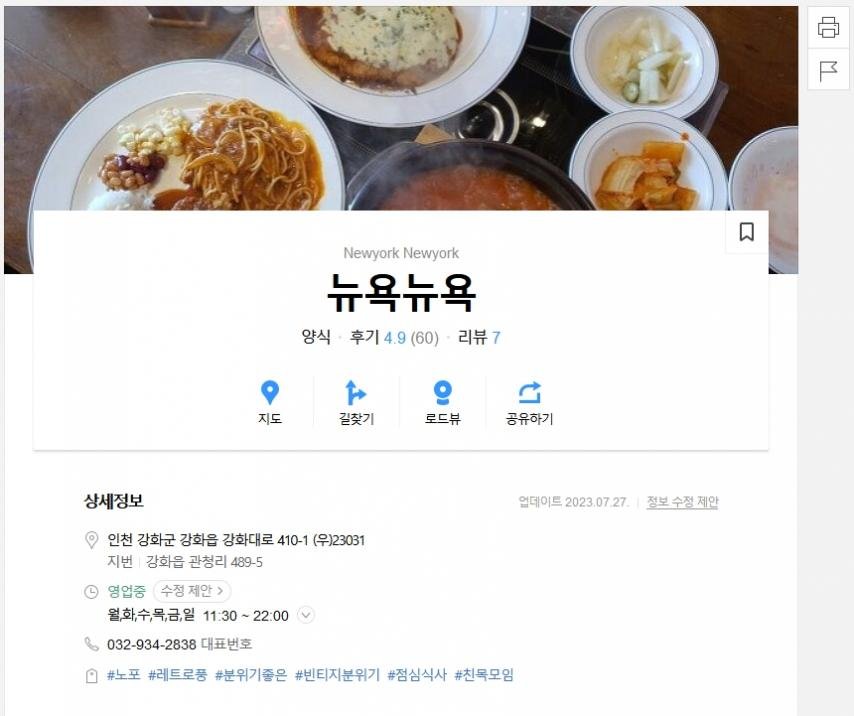
Task: Tap the print icon
Action: click(828, 28)
